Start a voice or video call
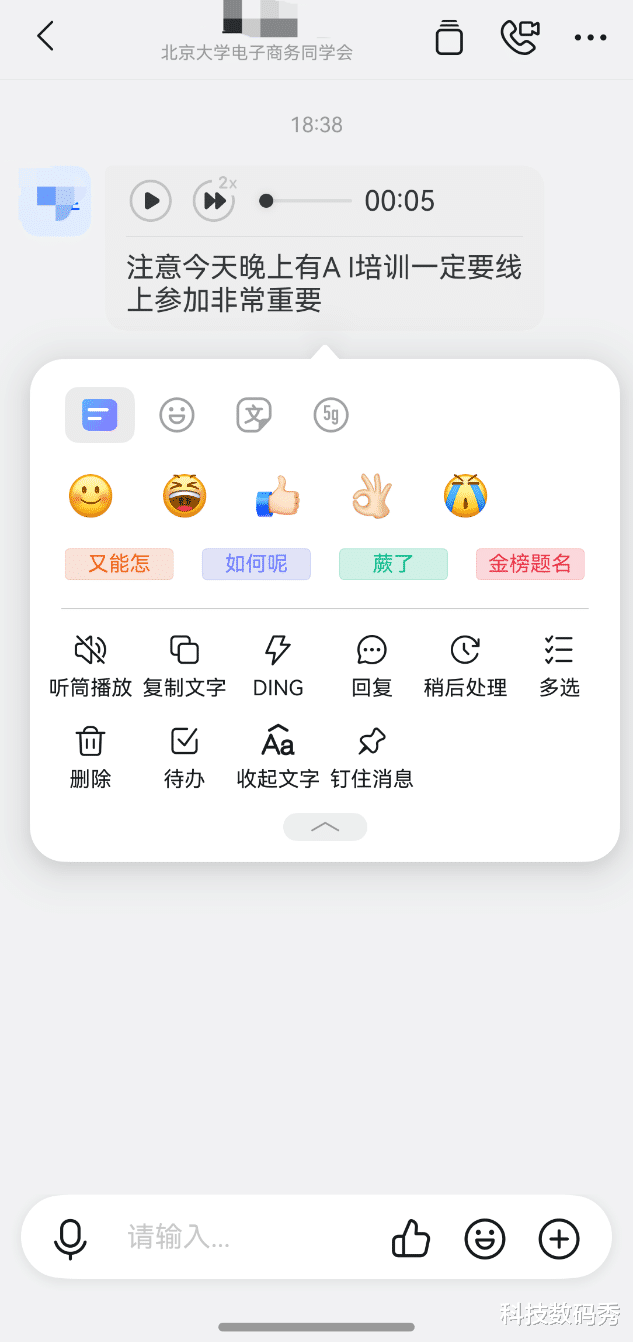Screen dimensions: 633x1342 [520, 37]
